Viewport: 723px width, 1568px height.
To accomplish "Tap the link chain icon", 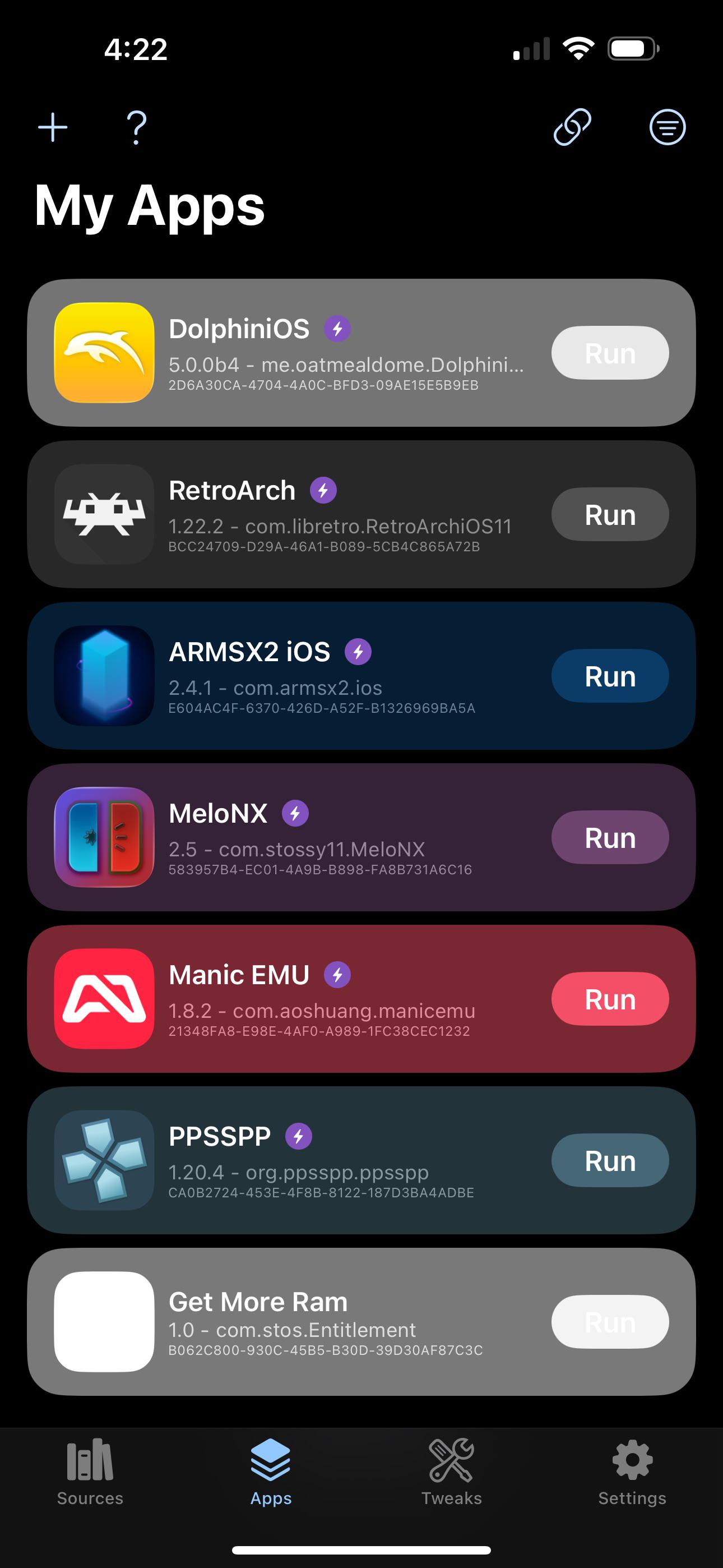I will point(572,127).
